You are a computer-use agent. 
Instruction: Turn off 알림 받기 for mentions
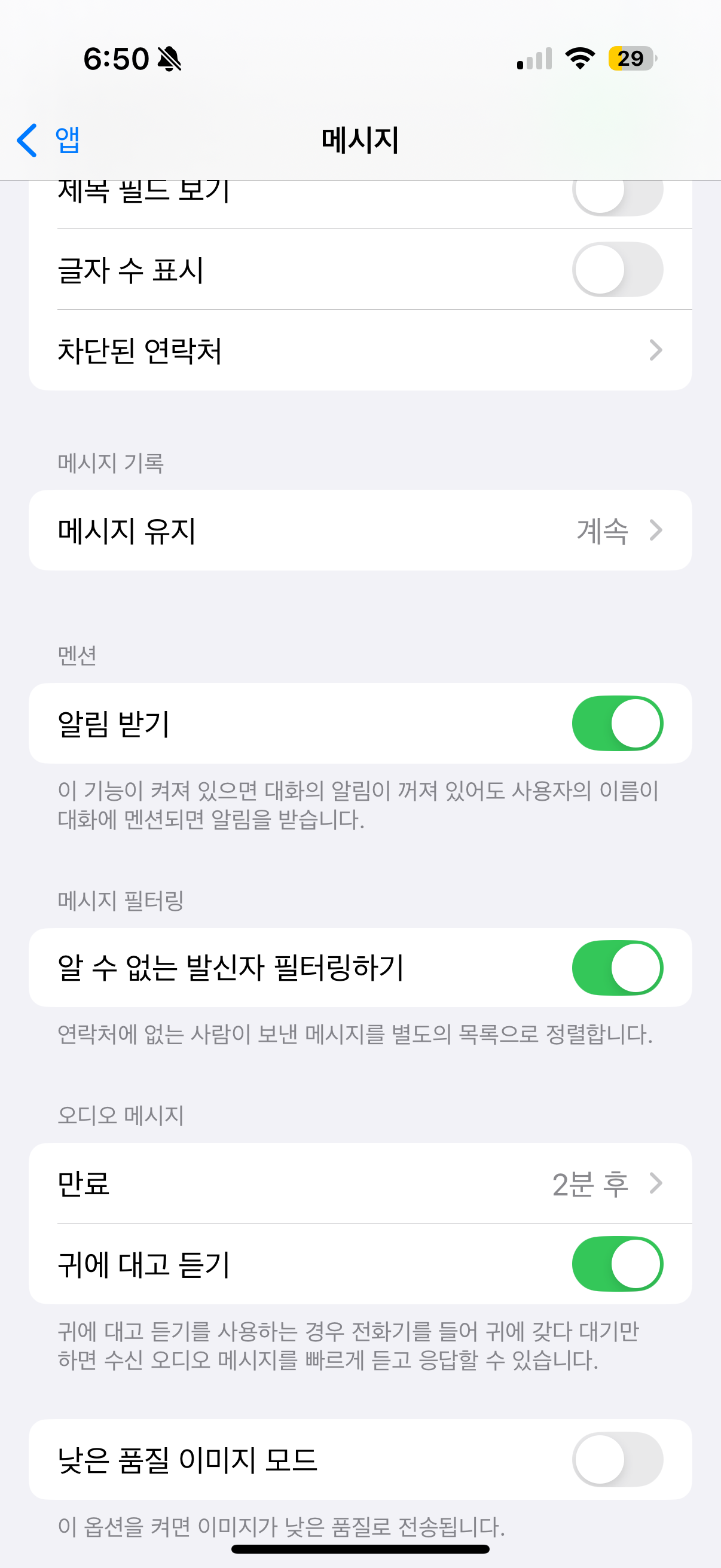(617, 723)
